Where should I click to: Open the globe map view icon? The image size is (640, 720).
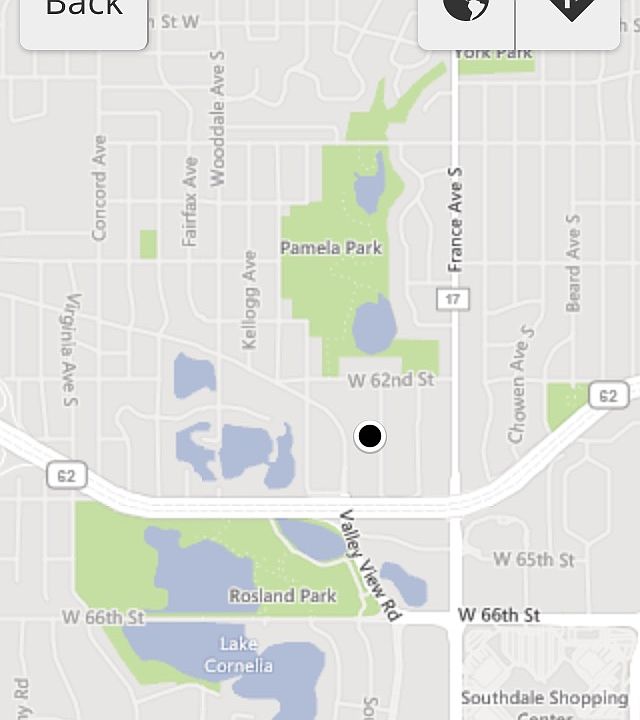click(x=466, y=14)
